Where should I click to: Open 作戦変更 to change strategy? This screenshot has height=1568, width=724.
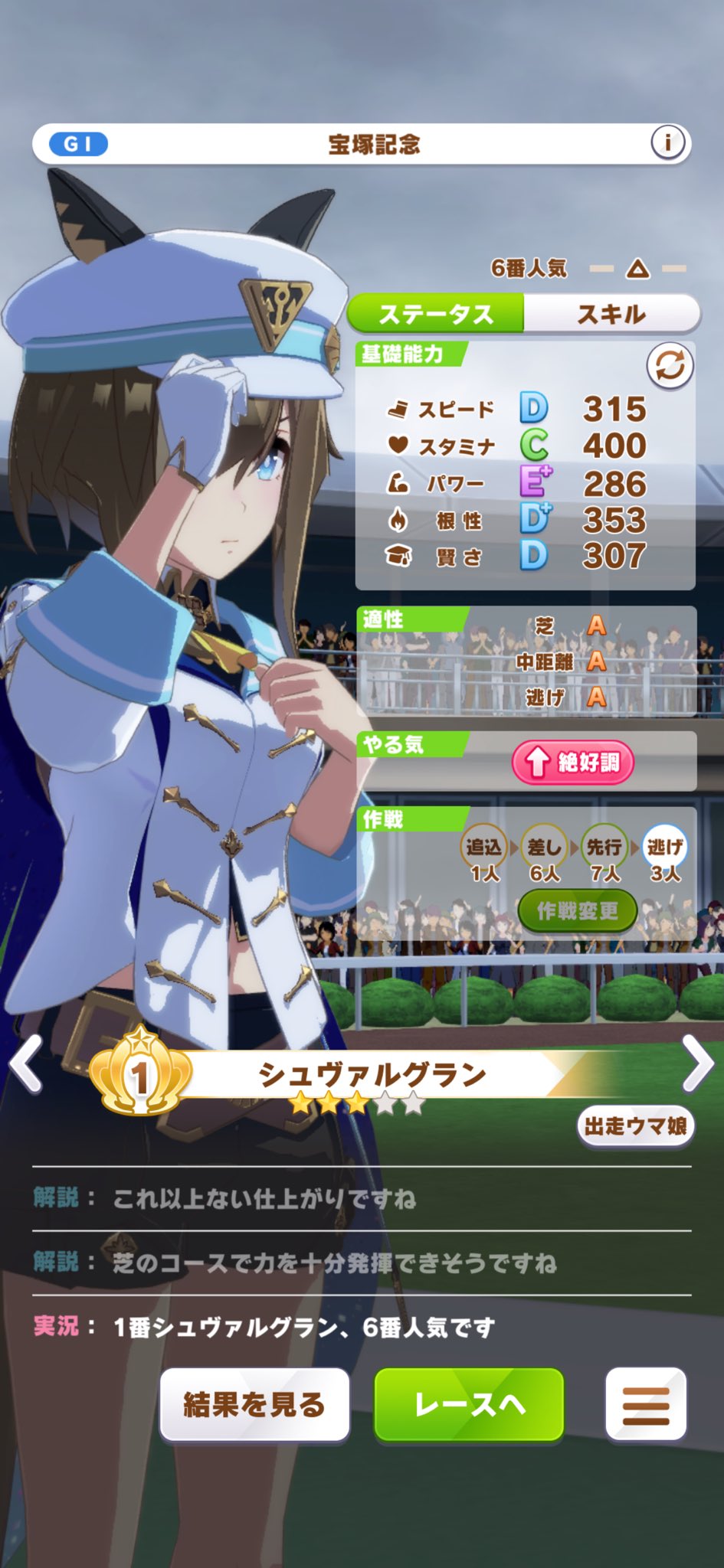tap(577, 911)
